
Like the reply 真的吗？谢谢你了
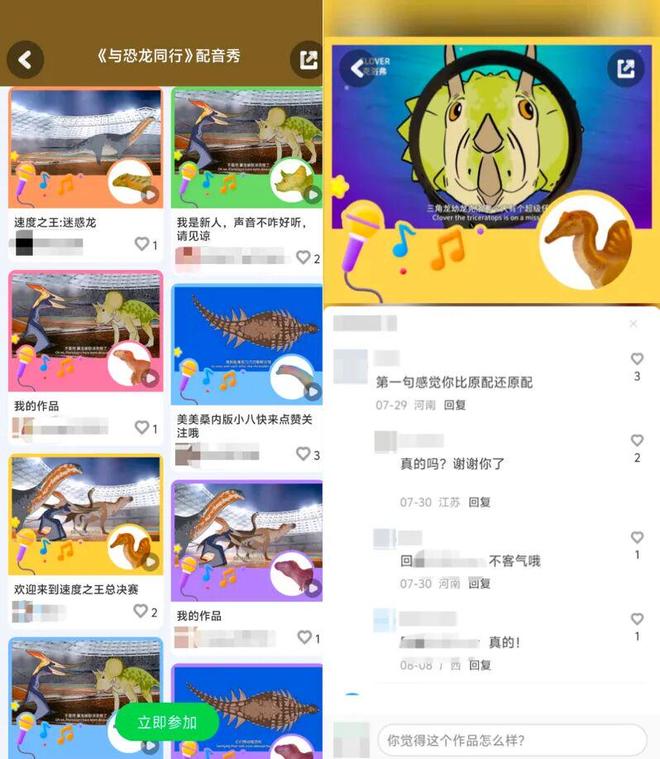637,441
